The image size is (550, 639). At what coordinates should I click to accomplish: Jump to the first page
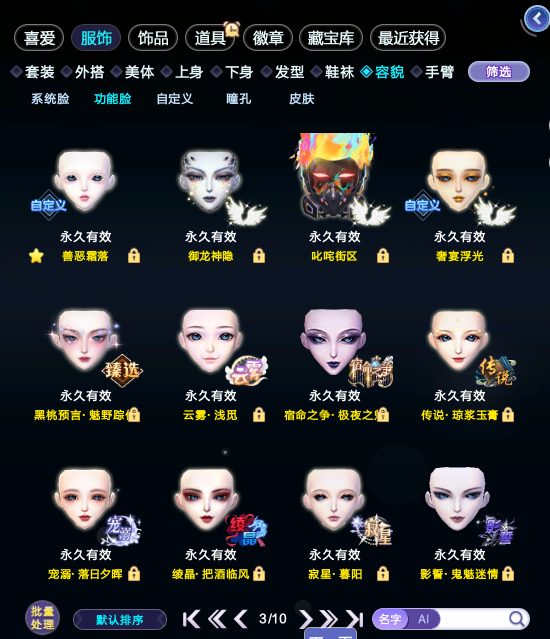tap(191, 619)
